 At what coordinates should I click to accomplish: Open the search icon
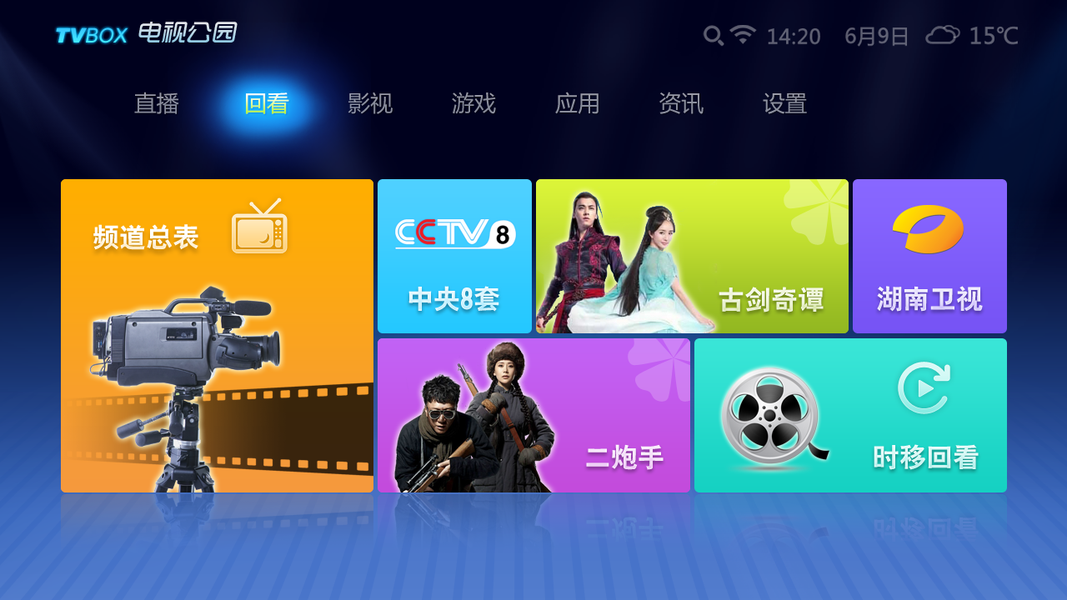click(x=713, y=36)
